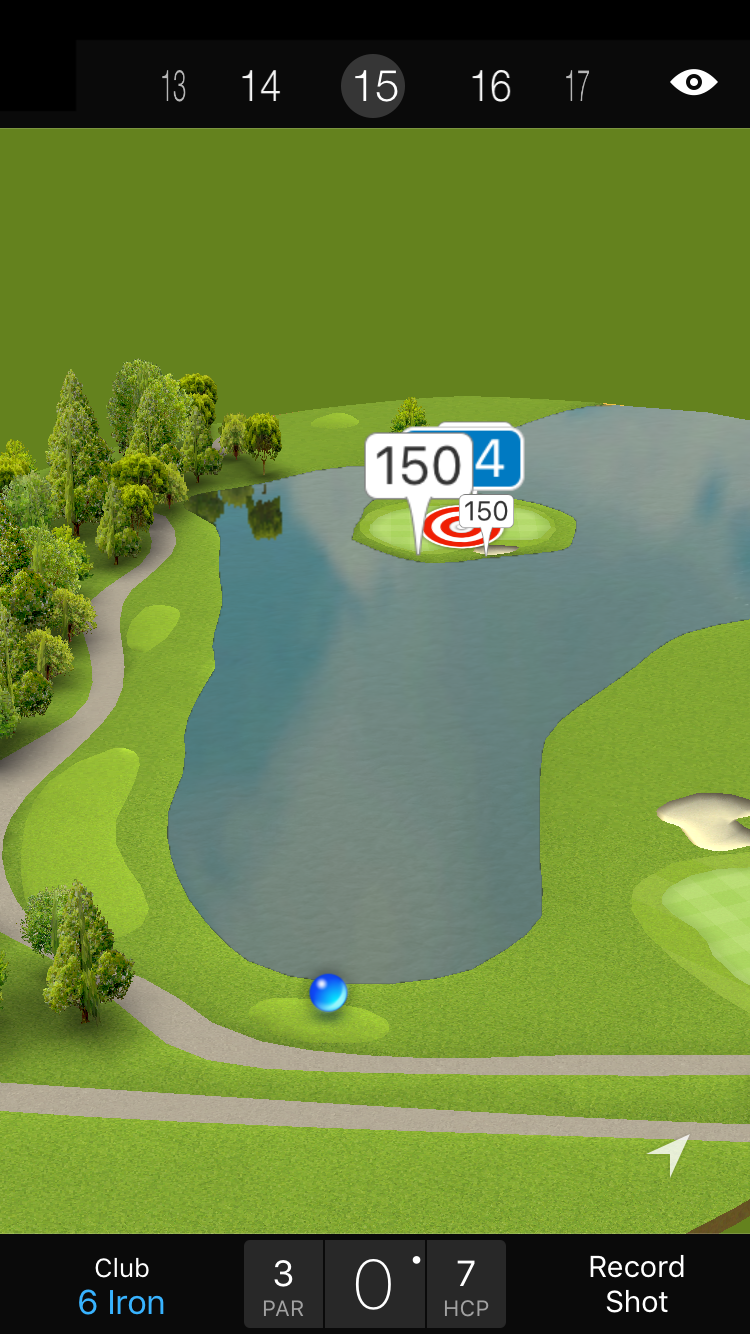This screenshot has width=750, height=1334.
Task: Switch to hole 13
Action: pos(173,86)
